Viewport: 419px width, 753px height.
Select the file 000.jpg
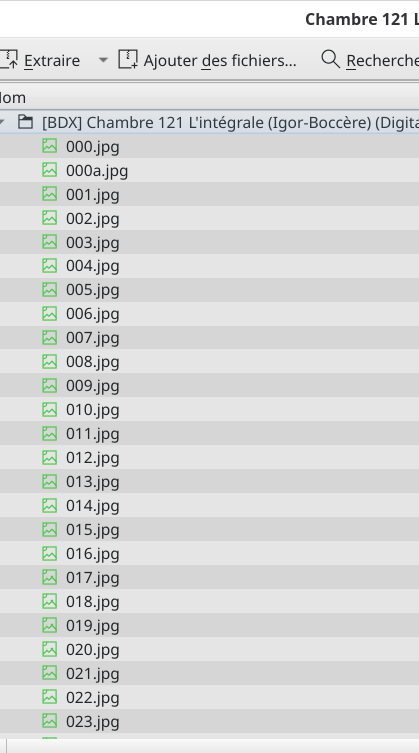tap(210, 146)
